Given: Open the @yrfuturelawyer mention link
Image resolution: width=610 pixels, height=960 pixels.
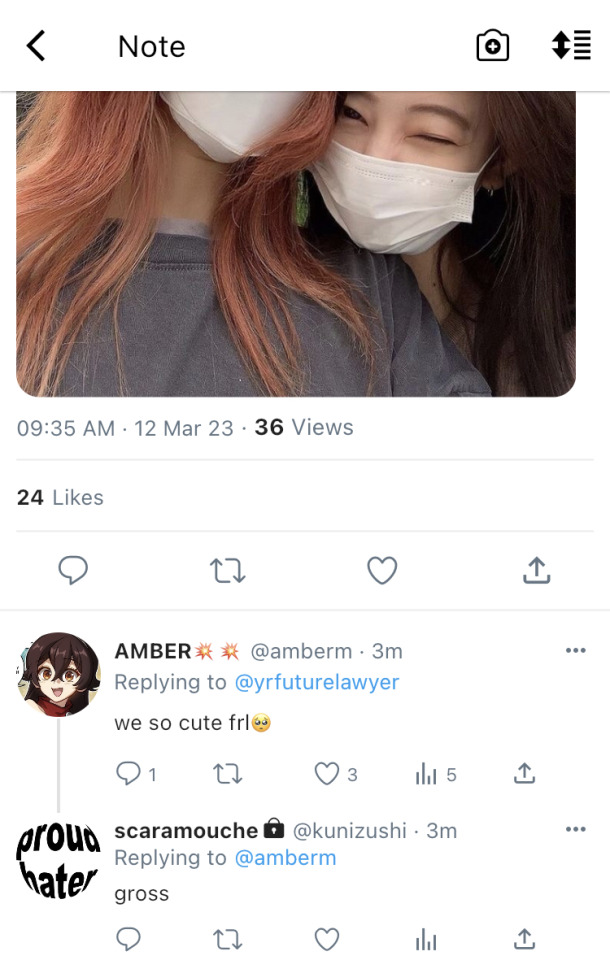Looking at the screenshot, I should click(316, 682).
